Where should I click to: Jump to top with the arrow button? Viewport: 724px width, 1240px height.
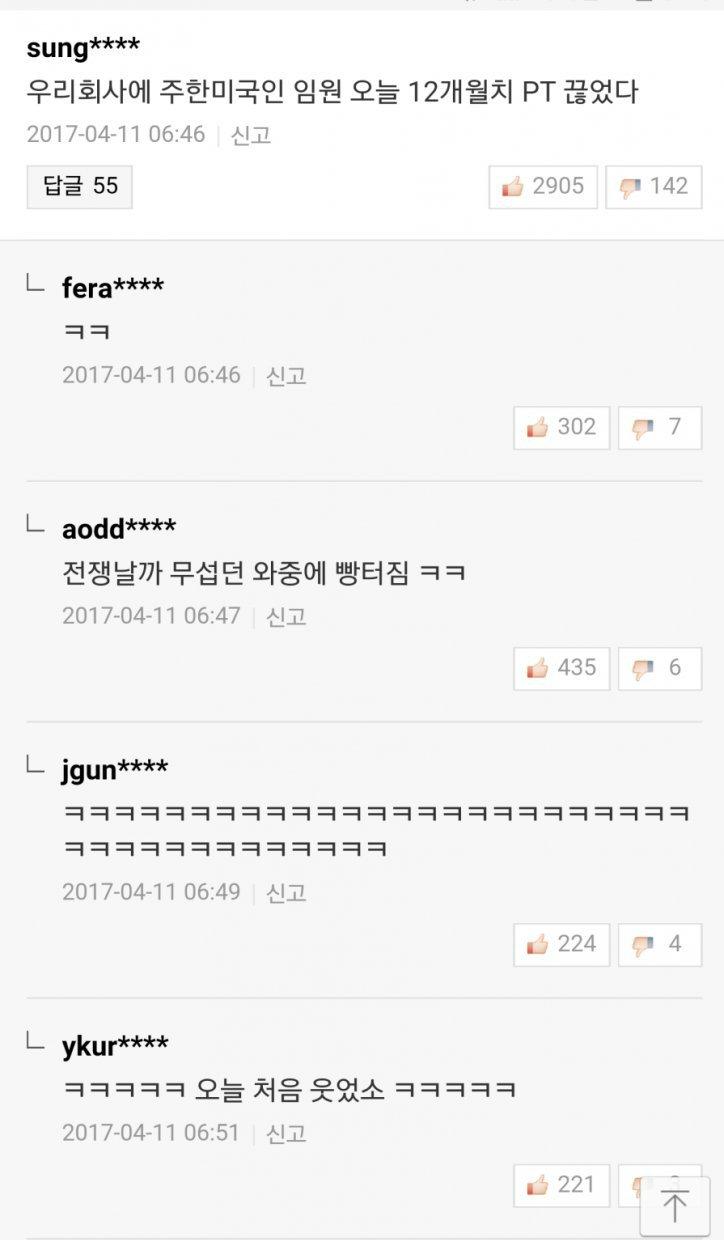[x=675, y=1206]
